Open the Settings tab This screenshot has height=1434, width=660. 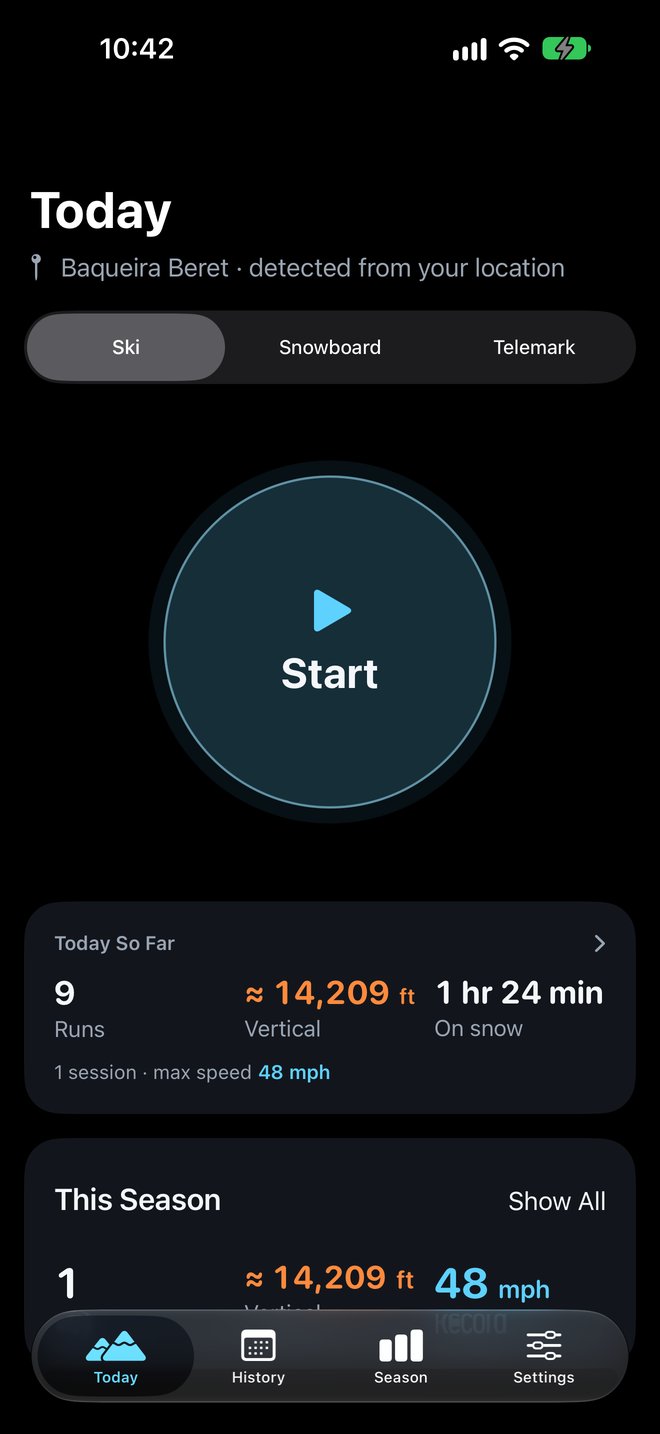544,1357
